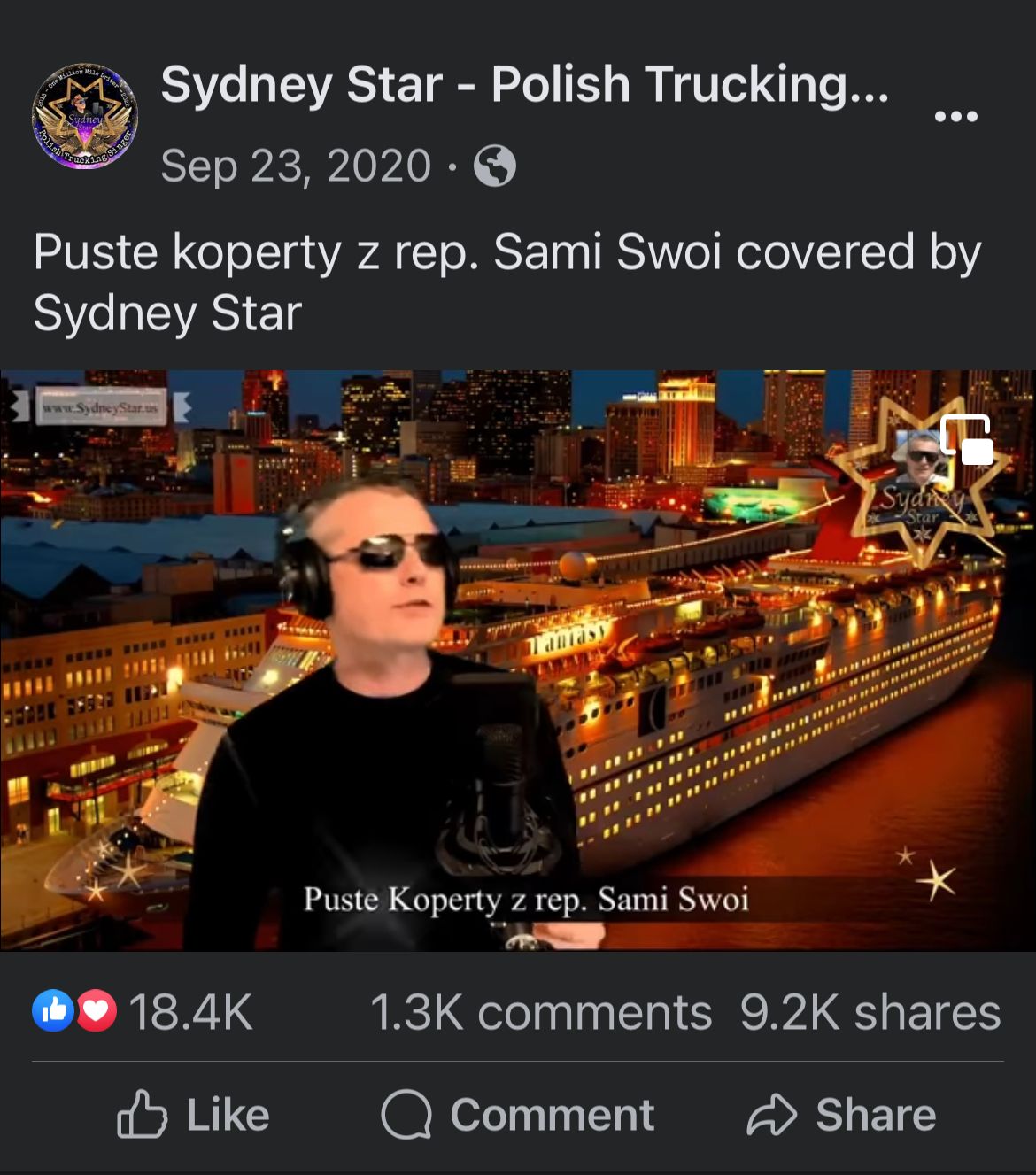View the 18.4K reactions list
Image resolution: width=1036 pixels, height=1175 pixels.
coord(143,1012)
